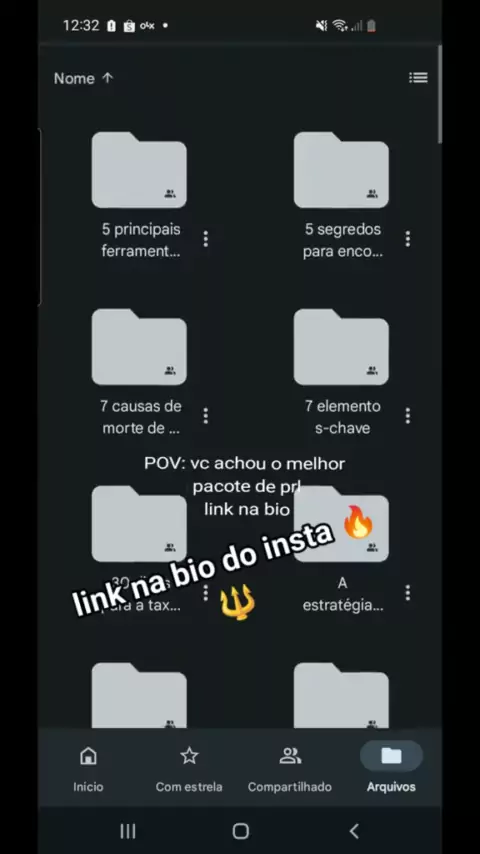Switch to the Com estrela tab
480x854 pixels.
coord(189,768)
